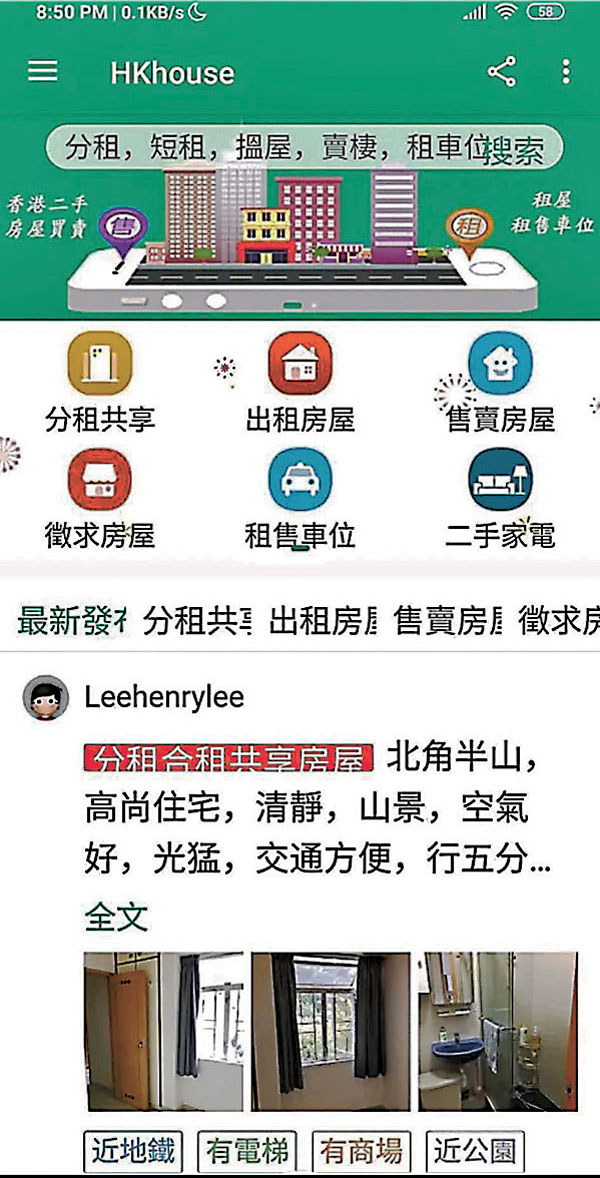View the listing photo with orange door
This screenshot has width=600, height=1178.
[163, 1030]
